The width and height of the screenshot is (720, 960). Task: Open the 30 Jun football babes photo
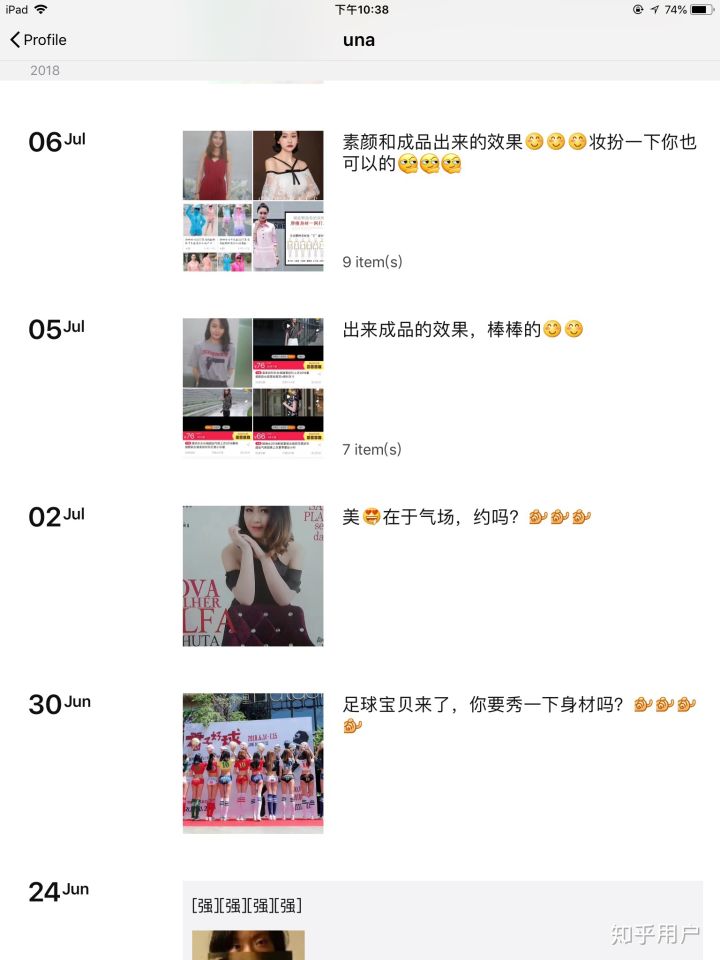pyautogui.click(x=253, y=763)
